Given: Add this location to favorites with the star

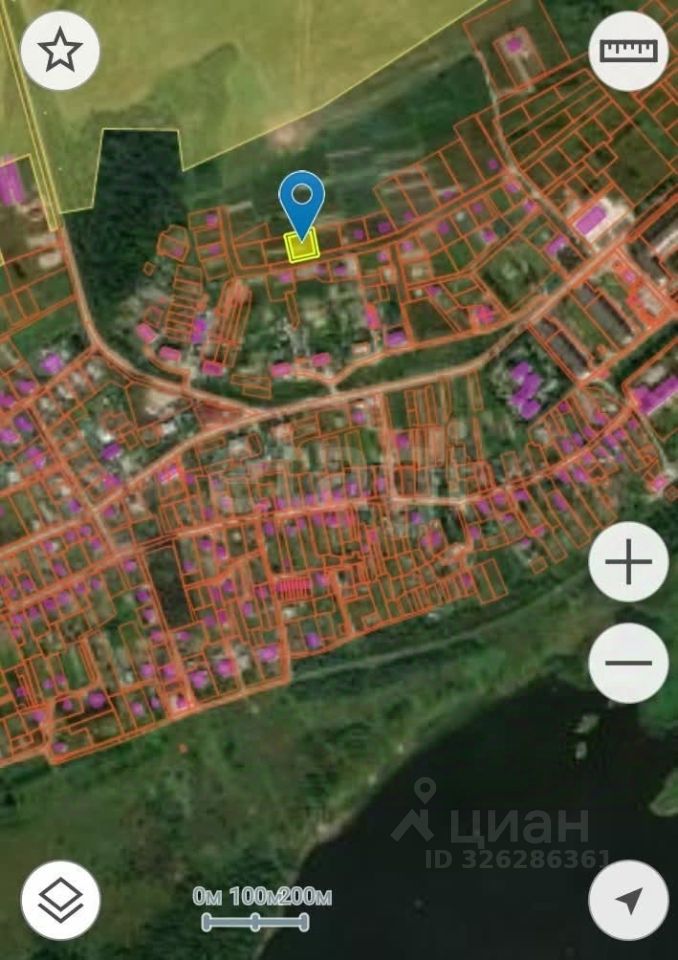Looking at the screenshot, I should 60,51.
